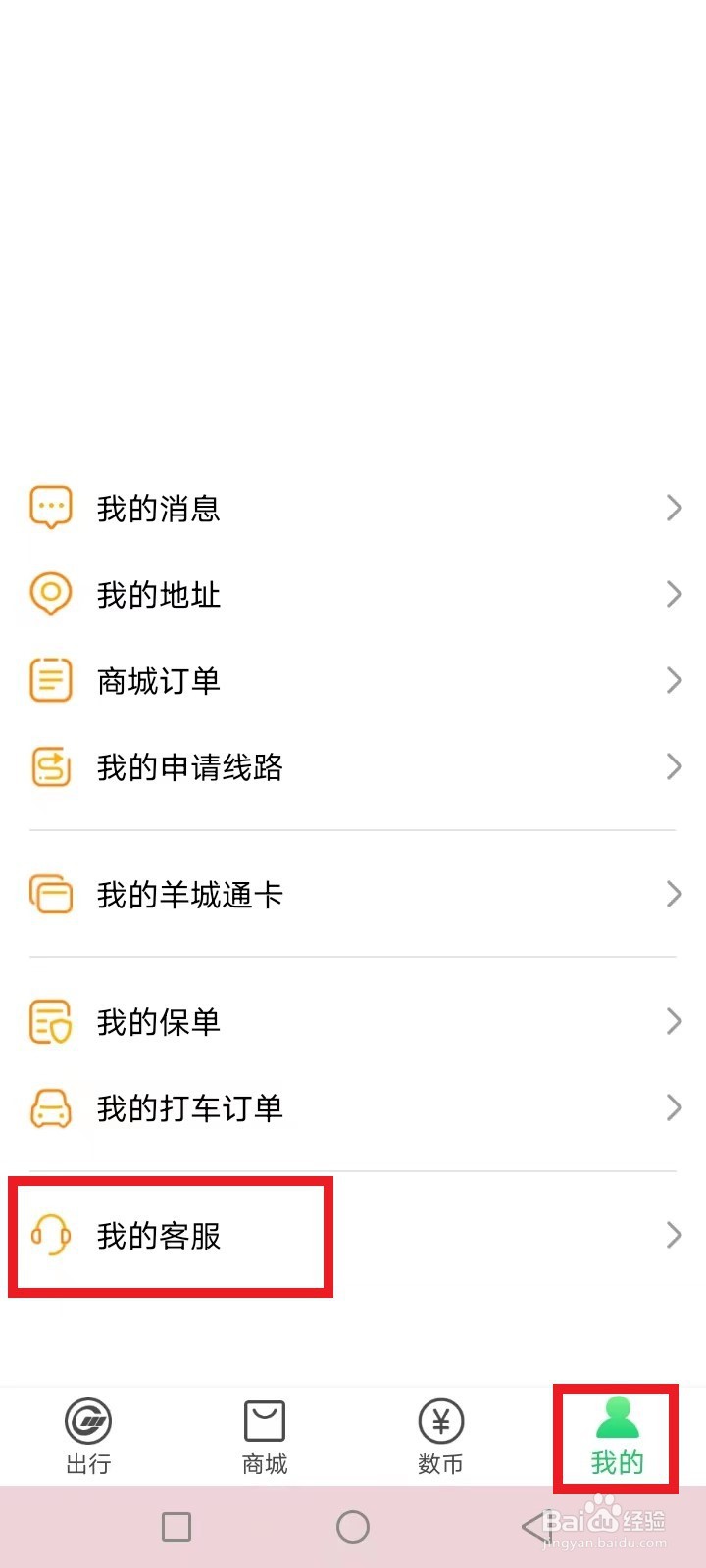Open 我的打车订单 taxi orders

pyautogui.click(x=353, y=1107)
